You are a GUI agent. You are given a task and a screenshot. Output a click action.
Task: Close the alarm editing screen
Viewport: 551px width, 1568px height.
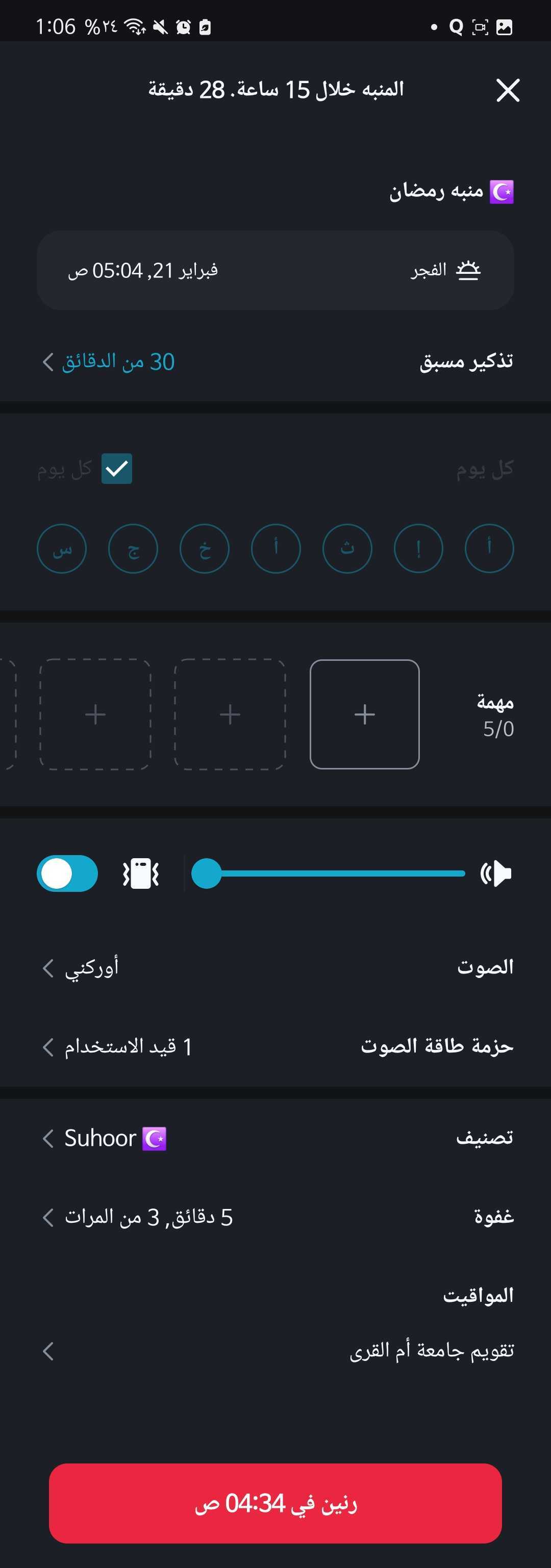[x=507, y=90]
